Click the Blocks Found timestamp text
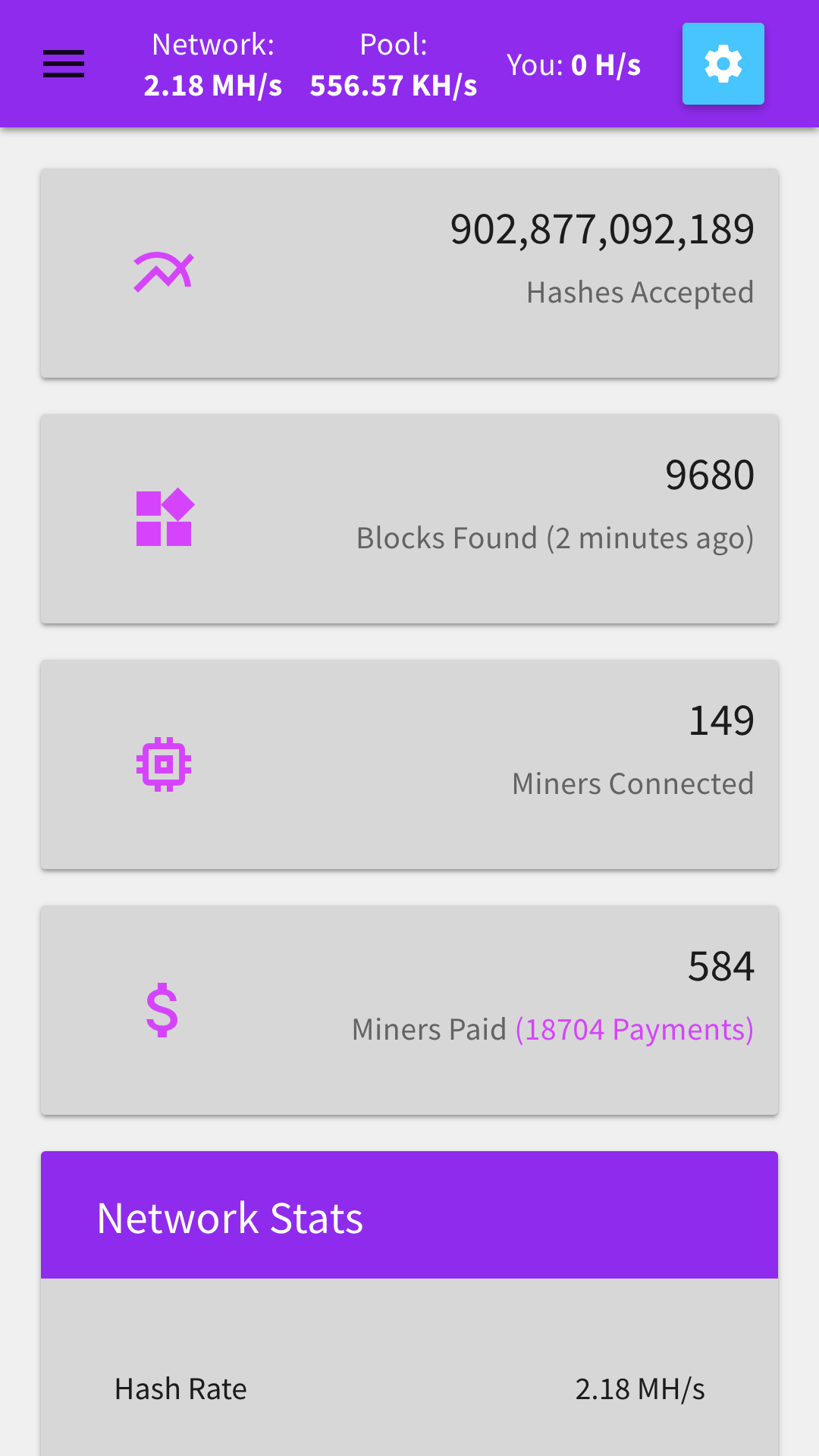This screenshot has width=819, height=1456. [649, 538]
